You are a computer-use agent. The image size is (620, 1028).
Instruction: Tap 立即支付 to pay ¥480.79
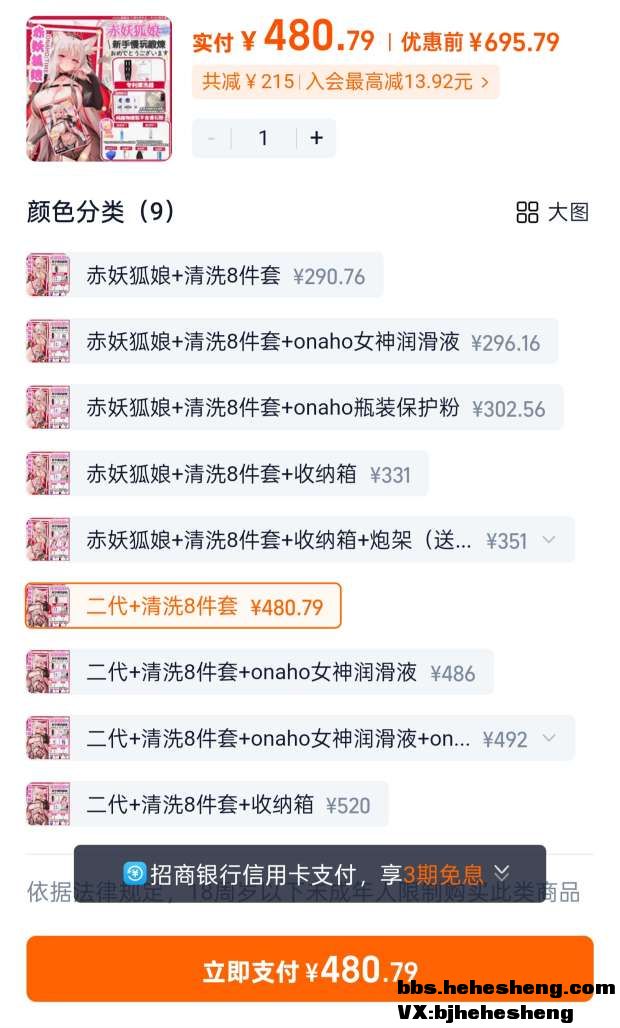click(x=310, y=969)
